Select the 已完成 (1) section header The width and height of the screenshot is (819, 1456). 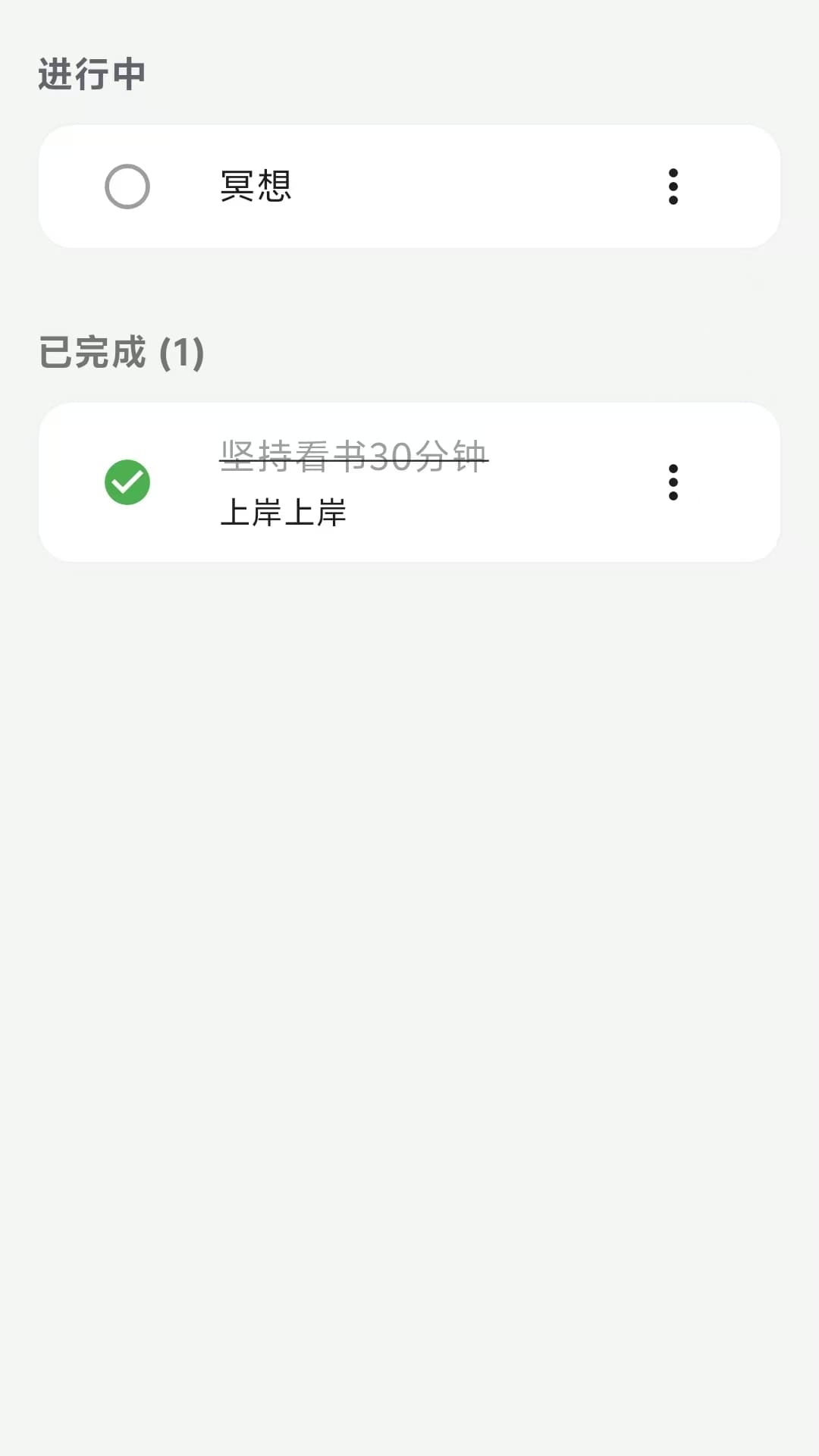pos(121,353)
